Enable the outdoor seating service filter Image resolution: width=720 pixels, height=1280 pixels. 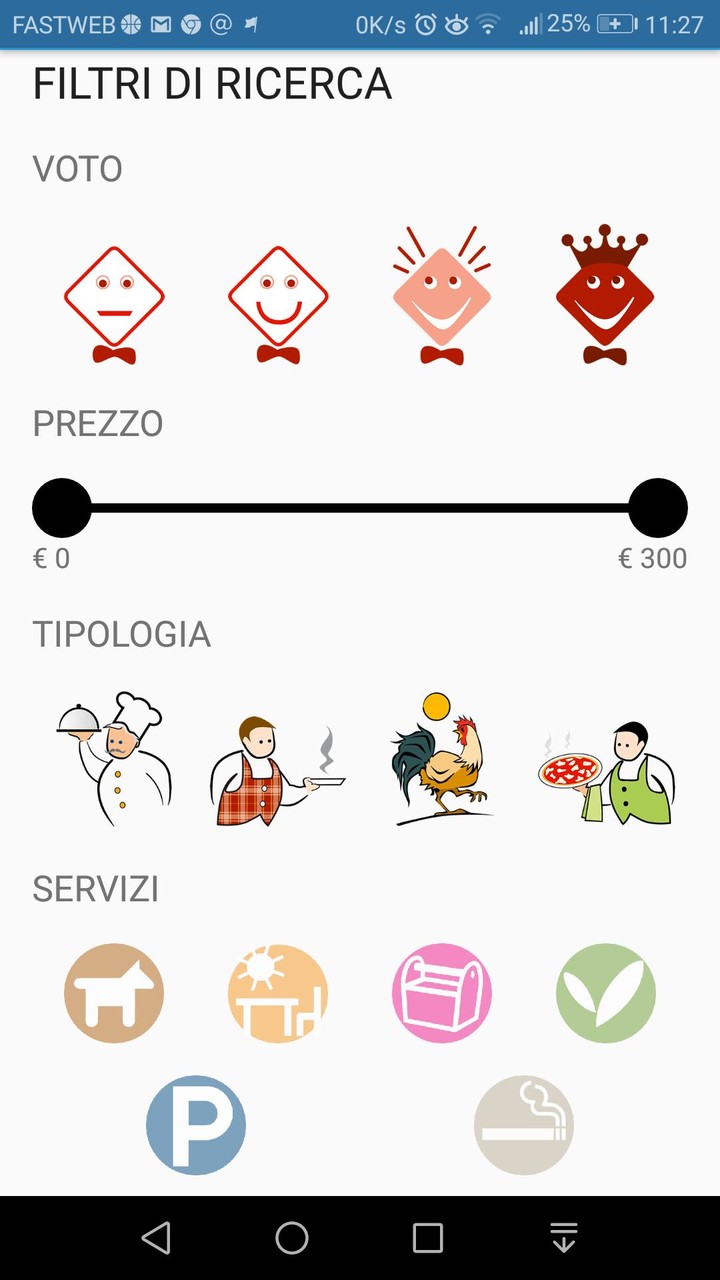point(277,992)
